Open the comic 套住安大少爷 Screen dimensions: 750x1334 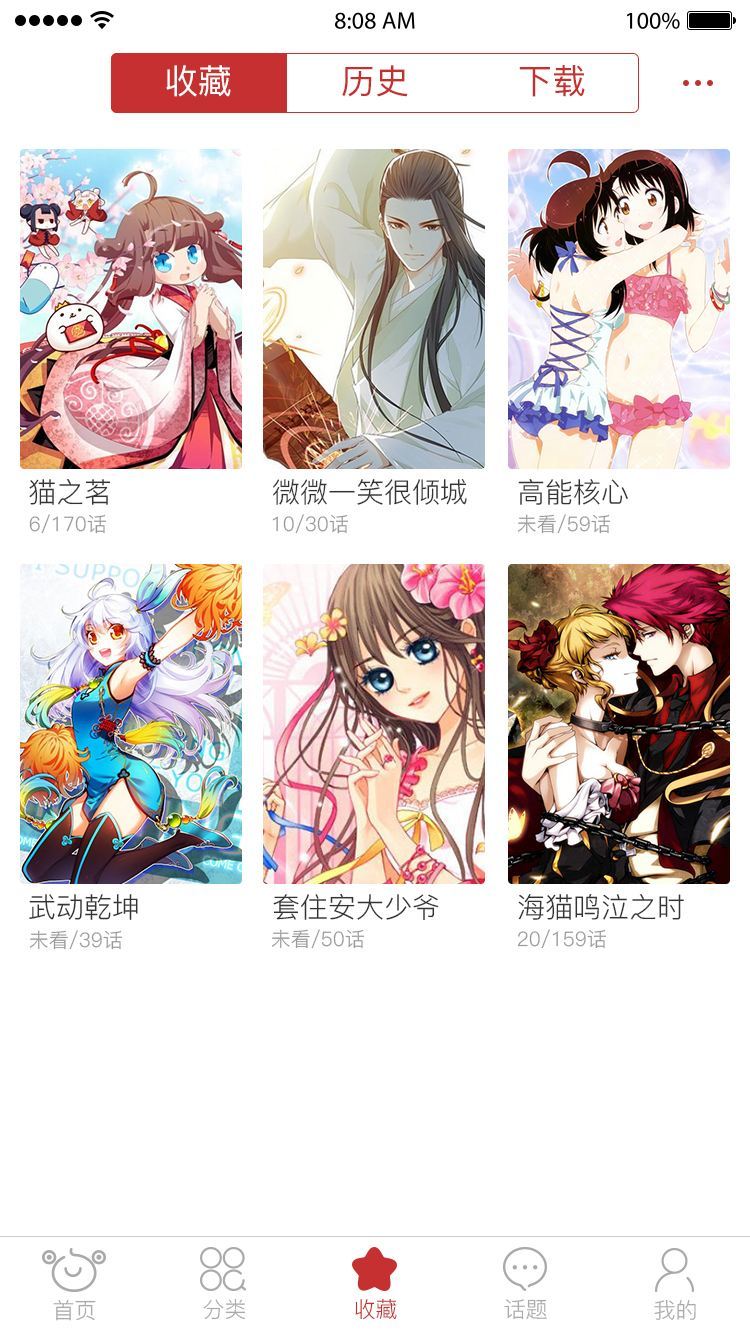point(374,724)
